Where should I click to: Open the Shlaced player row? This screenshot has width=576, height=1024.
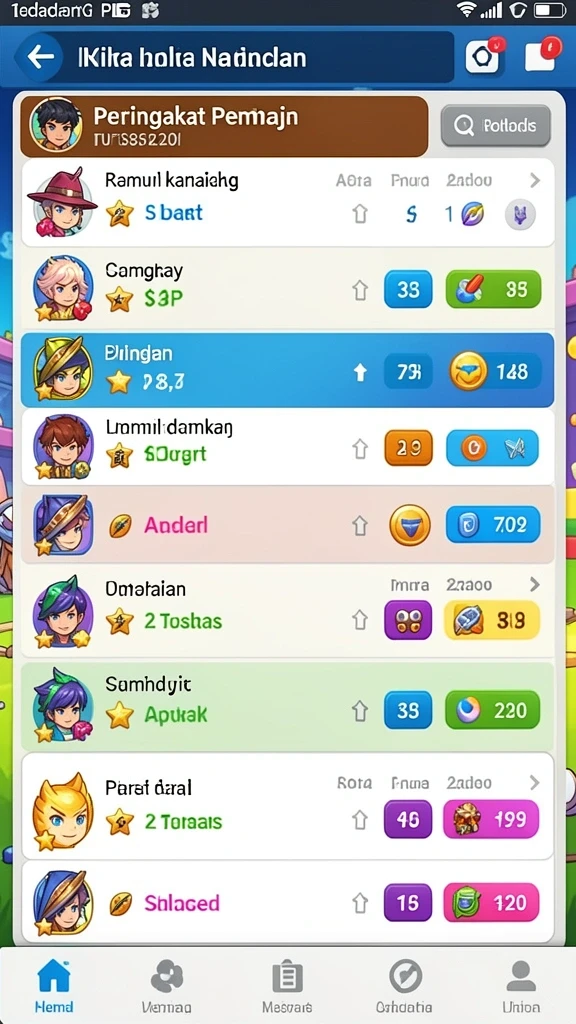pyautogui.click(x=288, y=903)
